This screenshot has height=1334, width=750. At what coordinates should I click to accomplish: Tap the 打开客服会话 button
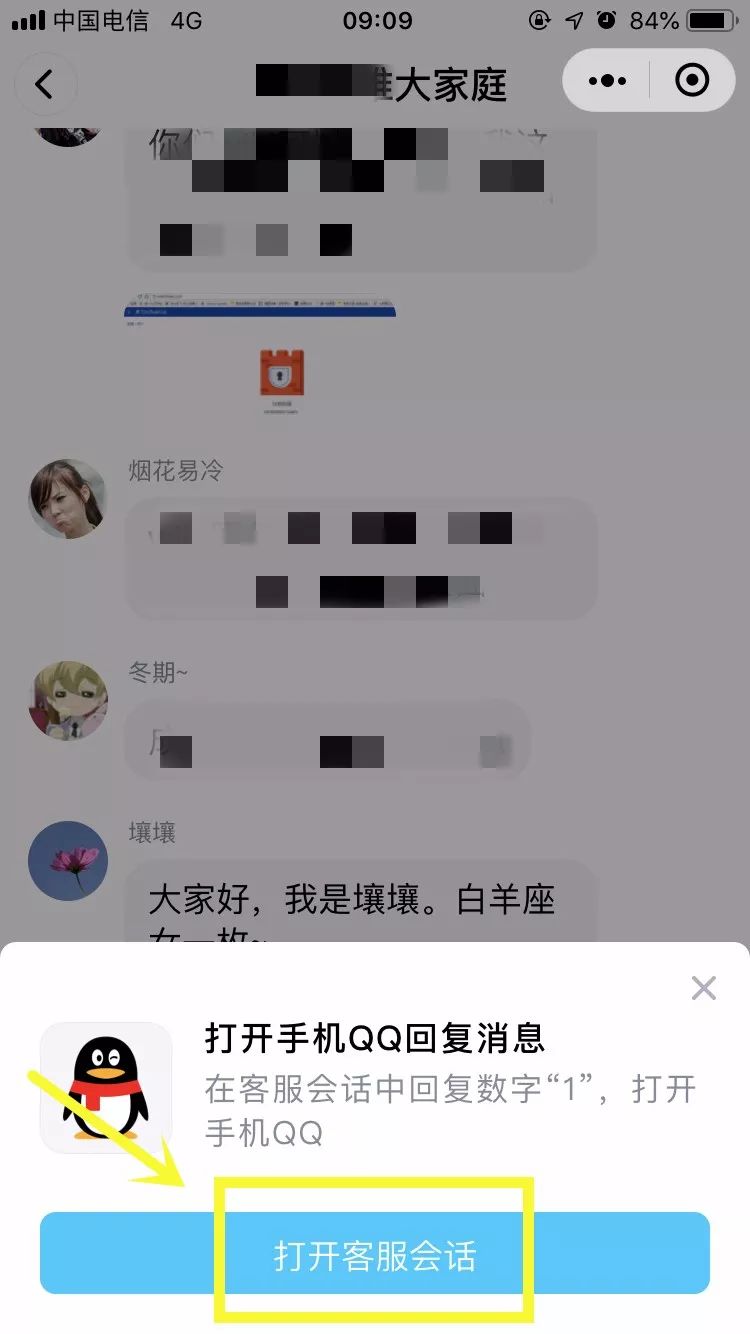(x=375, y=1254)
